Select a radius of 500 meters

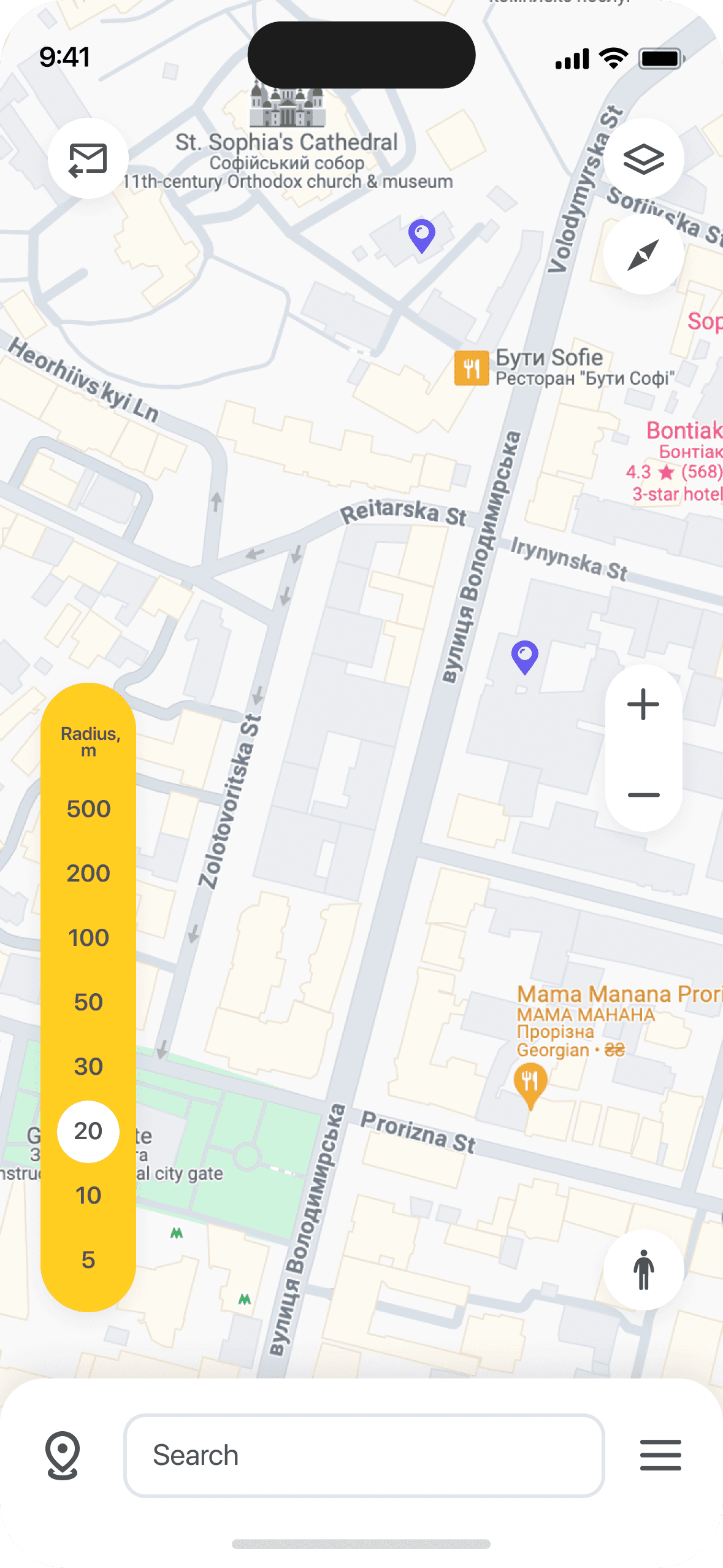tap(89, 809)
